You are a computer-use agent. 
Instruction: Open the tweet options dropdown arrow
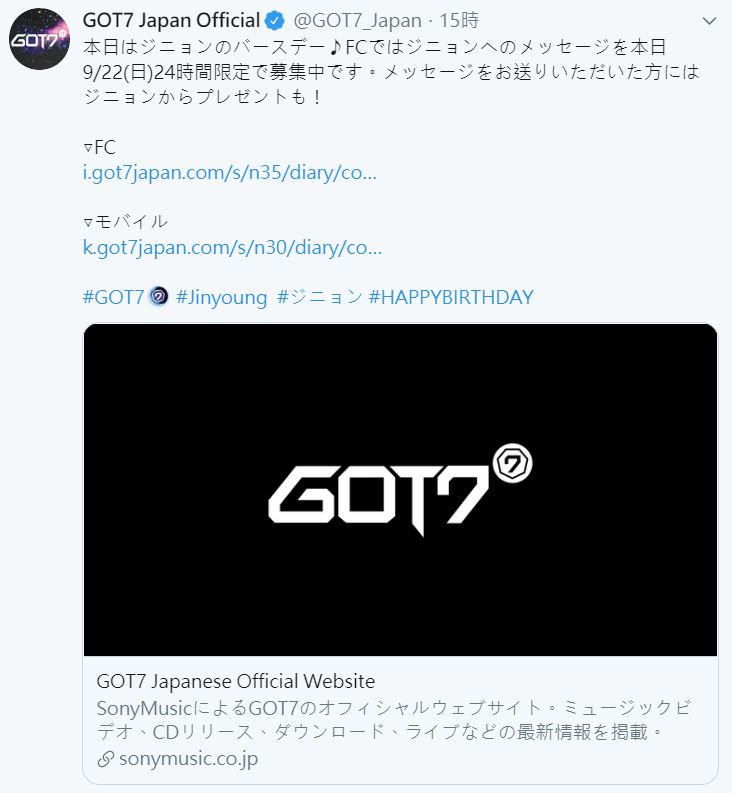[x=709, y=21]
